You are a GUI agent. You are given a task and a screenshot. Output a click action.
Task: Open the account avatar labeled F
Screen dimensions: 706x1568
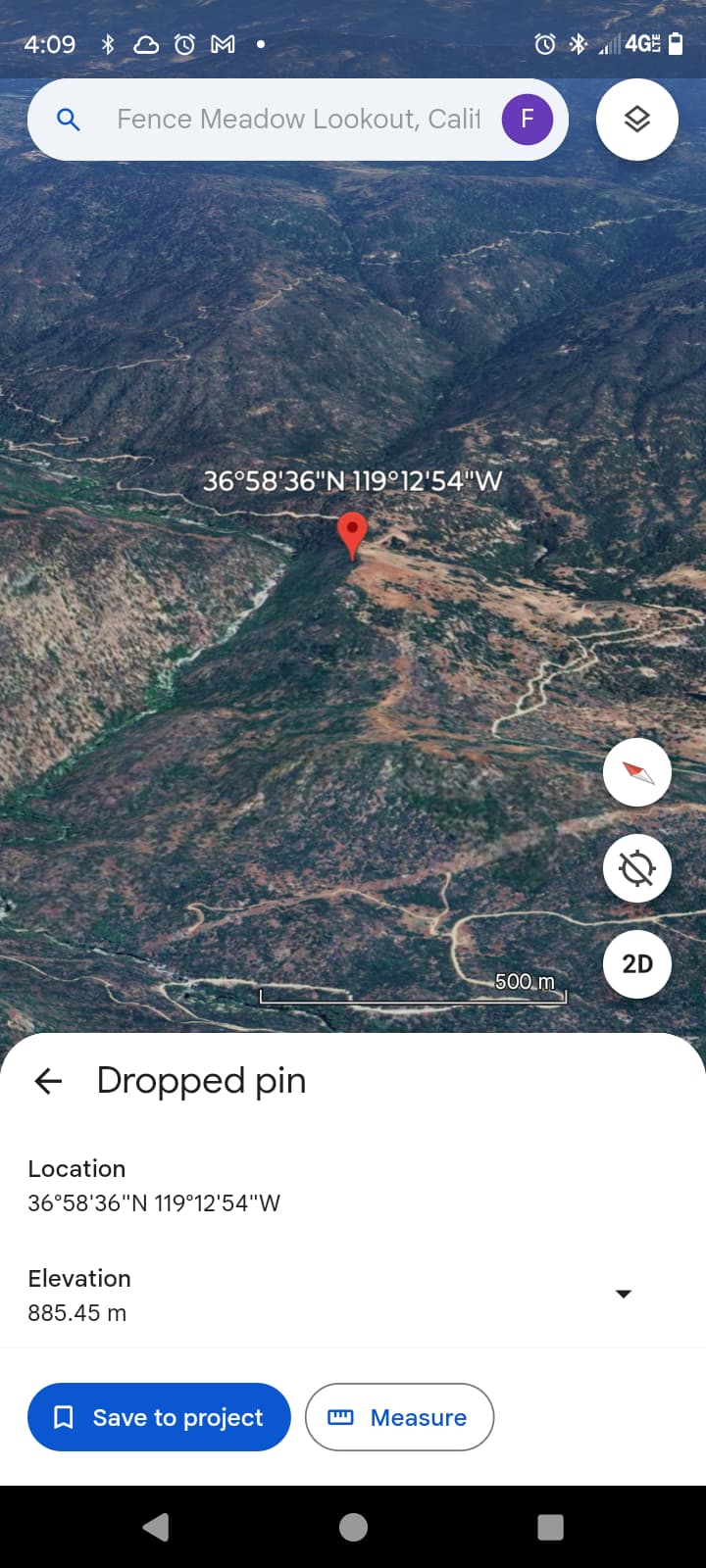[x=528, y=120]
